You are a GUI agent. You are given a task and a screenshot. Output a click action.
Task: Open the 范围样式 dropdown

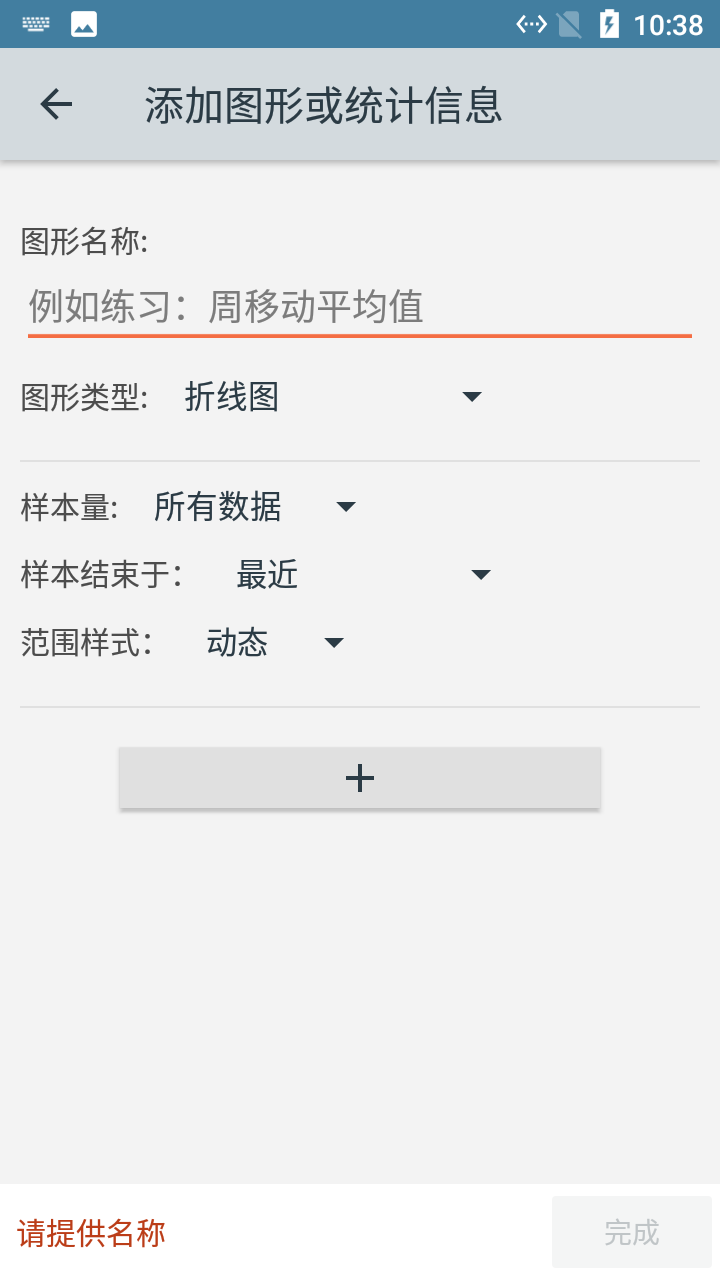333,643
